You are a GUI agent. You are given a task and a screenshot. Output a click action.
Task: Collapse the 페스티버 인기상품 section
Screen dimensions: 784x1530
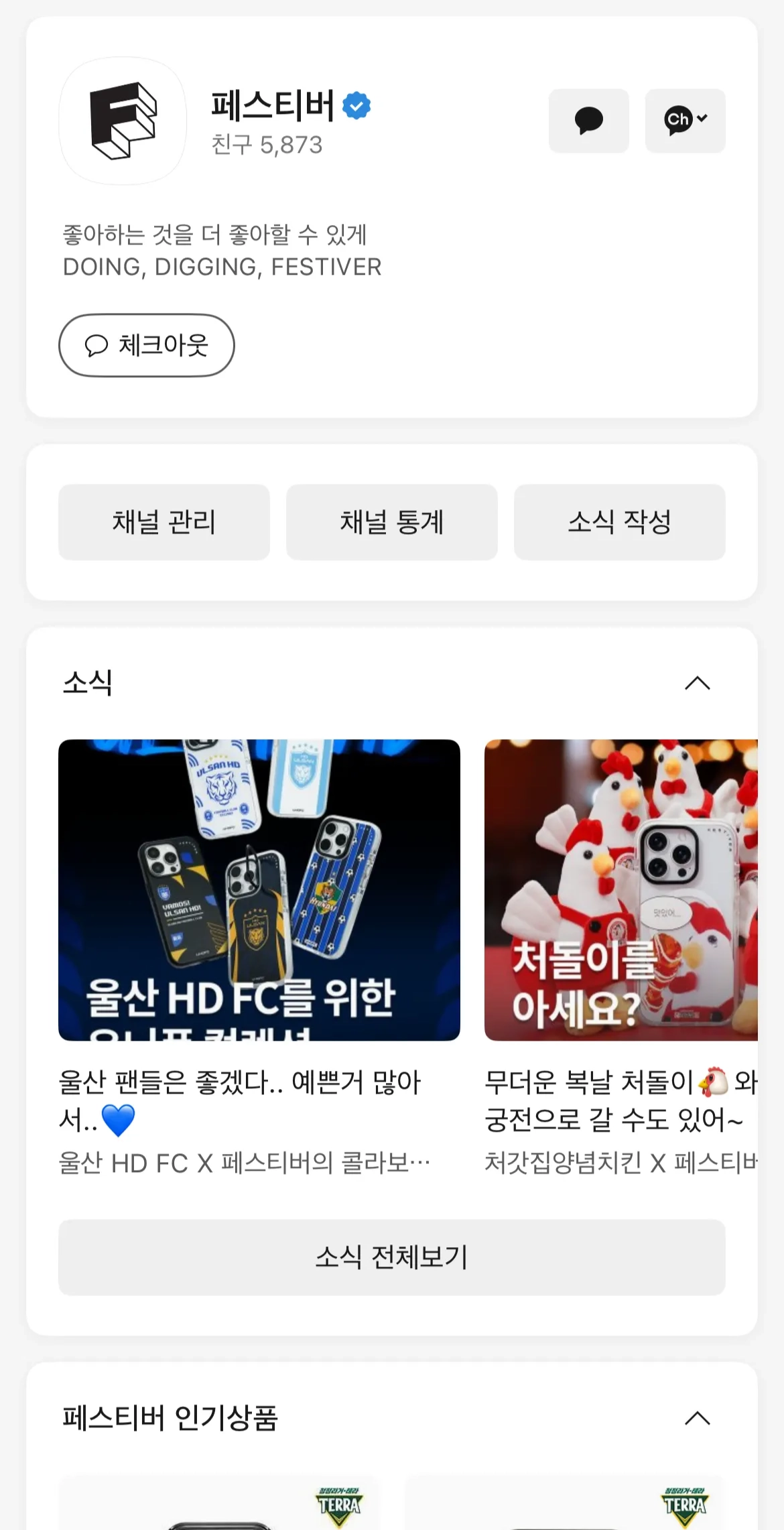[x=697, y=1417]
